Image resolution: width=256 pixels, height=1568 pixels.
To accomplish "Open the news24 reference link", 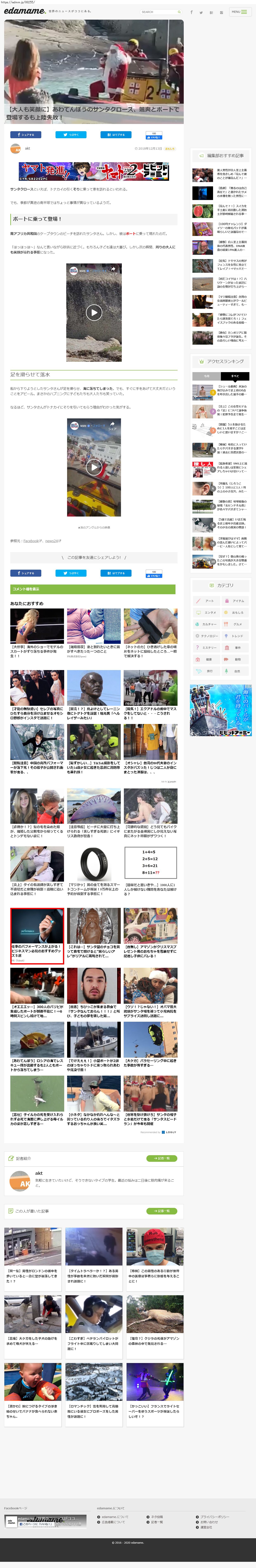I will tap(53, 541).
